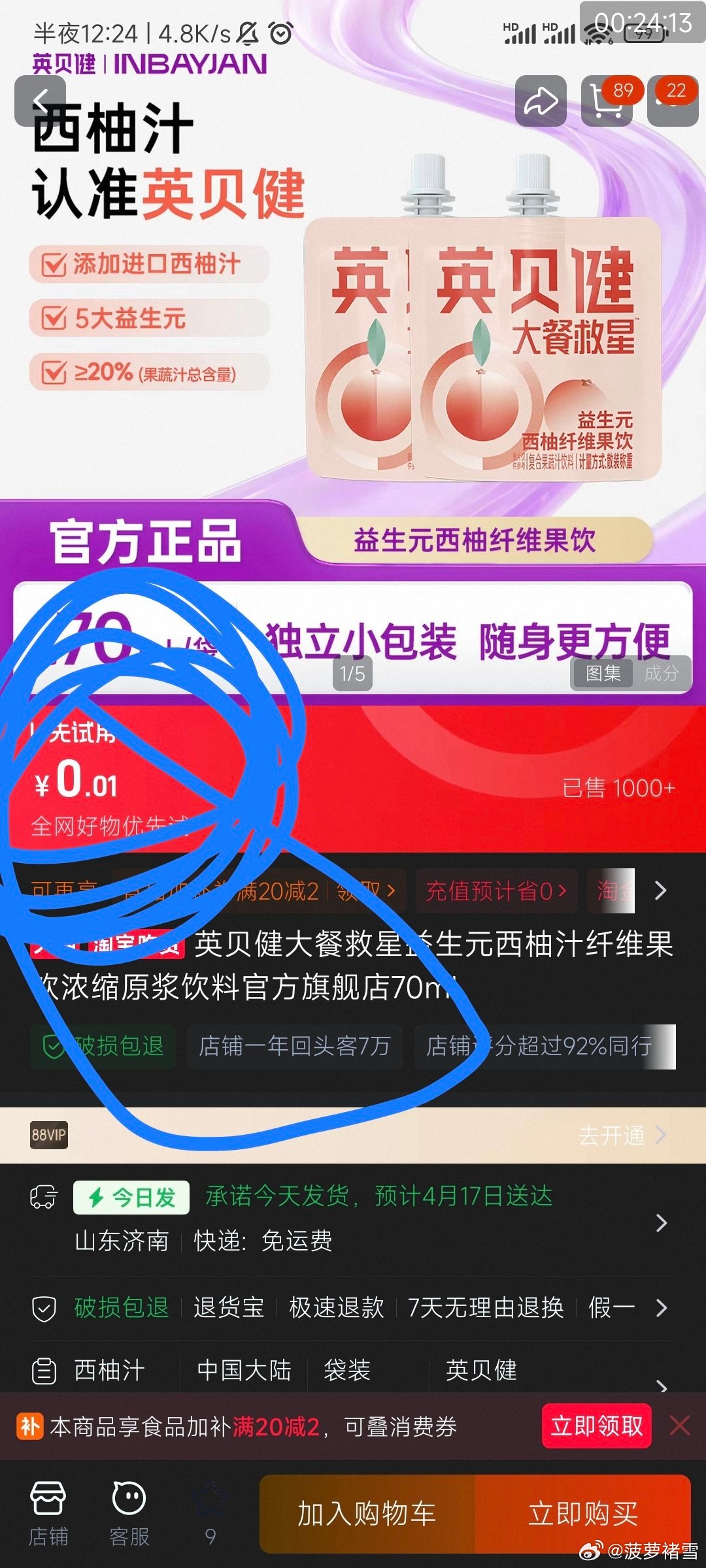Screen dimensions: 706x1568
Task: Claim coupon with 立即领取
Action: (596, 1426)
